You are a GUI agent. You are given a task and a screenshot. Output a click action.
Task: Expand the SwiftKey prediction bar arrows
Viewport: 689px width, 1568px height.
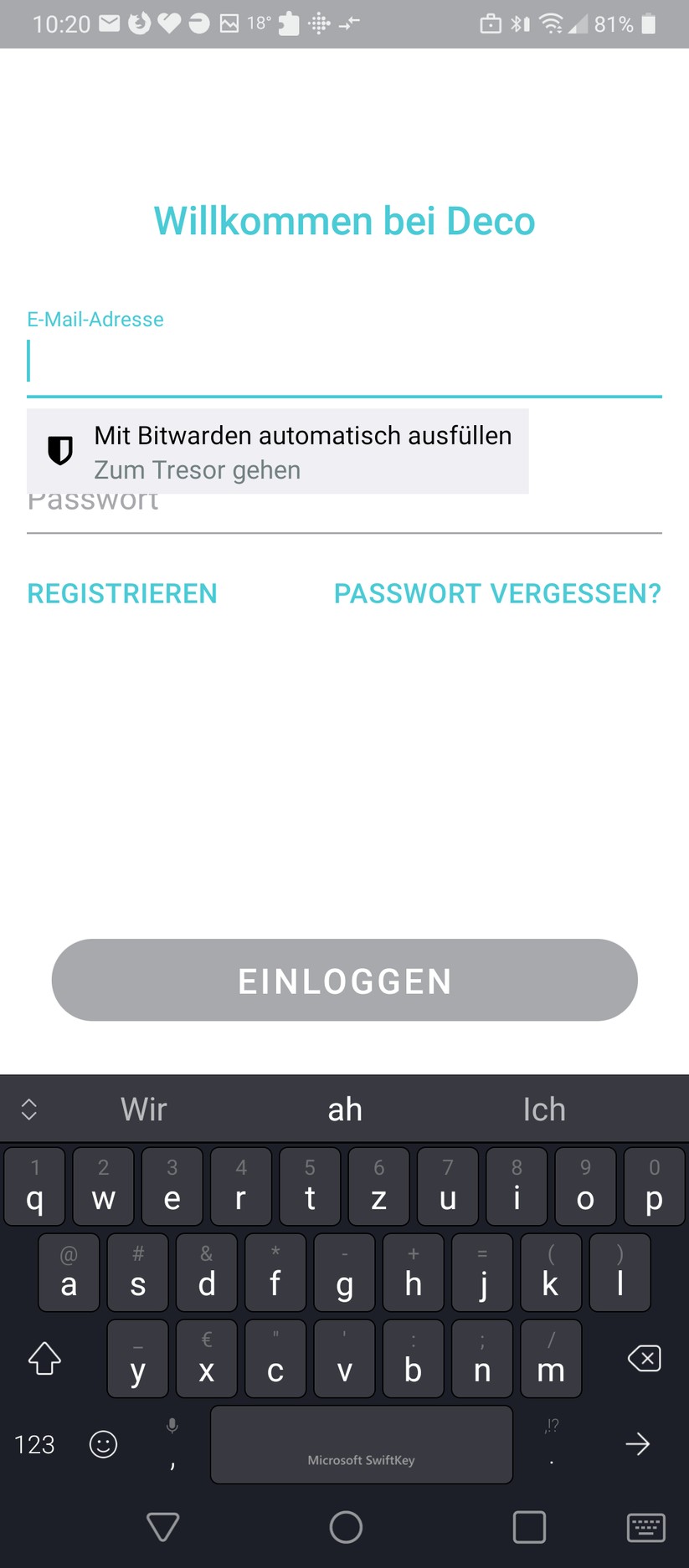click(28, 1108)
